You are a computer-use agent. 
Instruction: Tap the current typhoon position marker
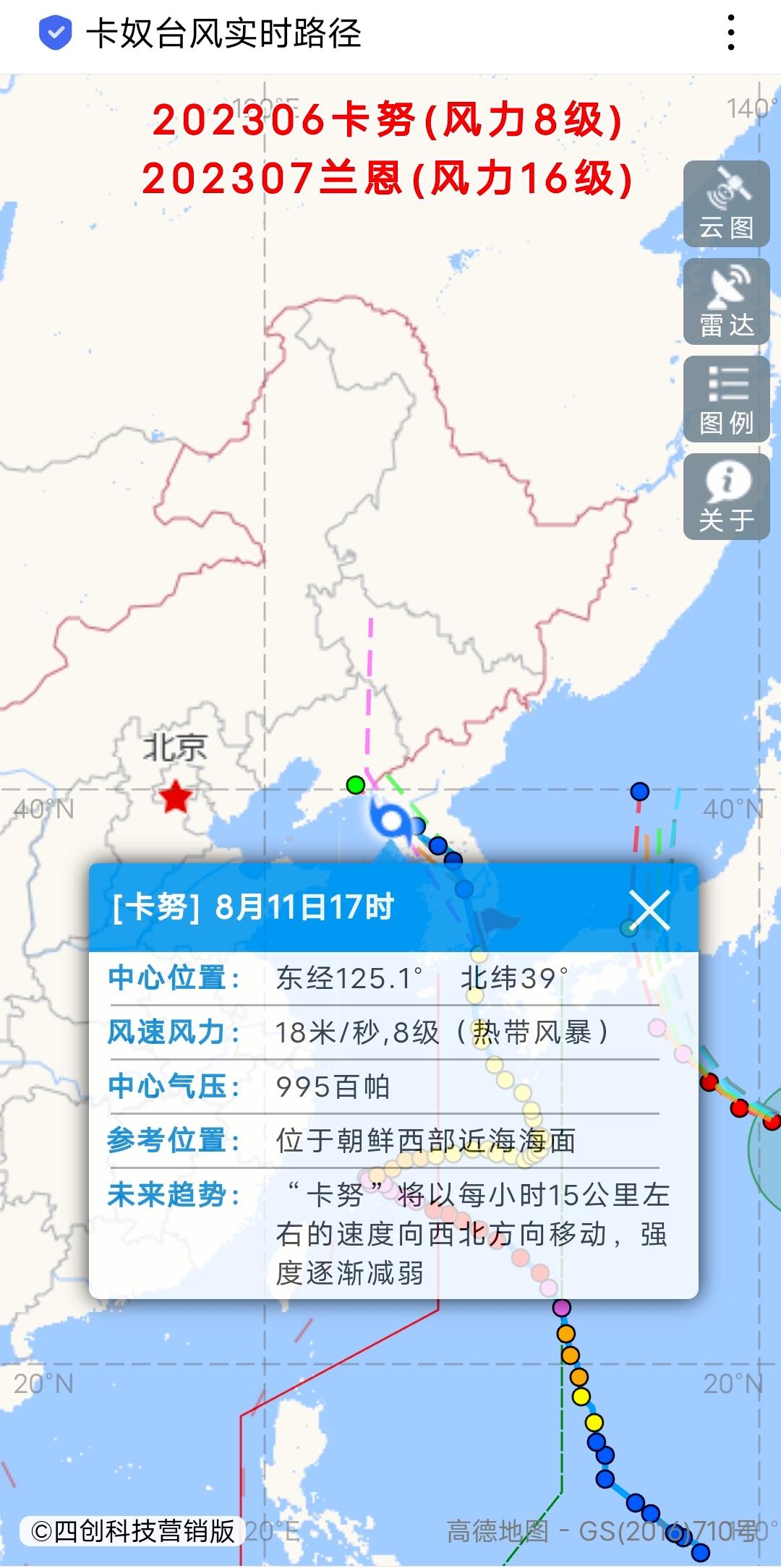[x=391, y=821]
